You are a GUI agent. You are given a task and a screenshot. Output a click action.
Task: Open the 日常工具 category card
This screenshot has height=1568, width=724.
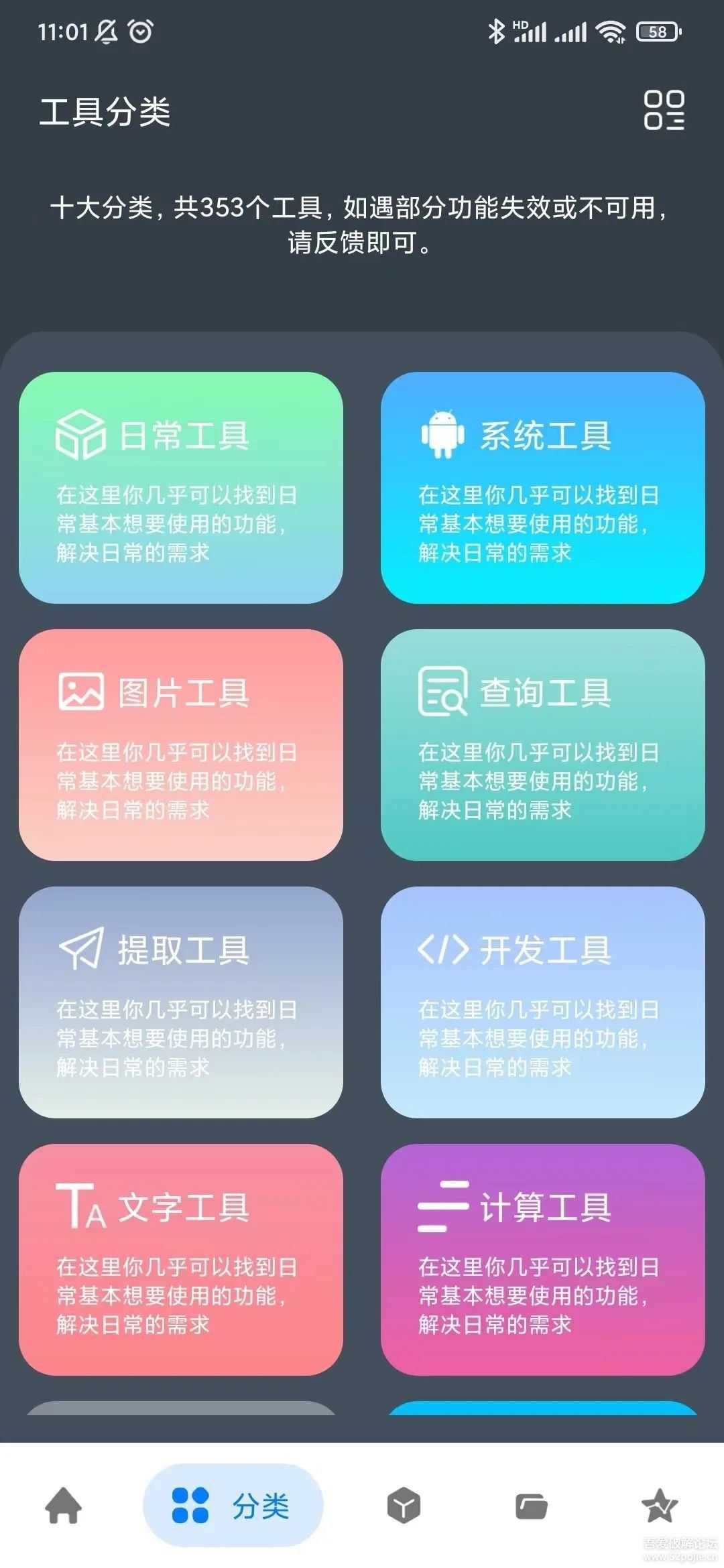coord(181,487)
